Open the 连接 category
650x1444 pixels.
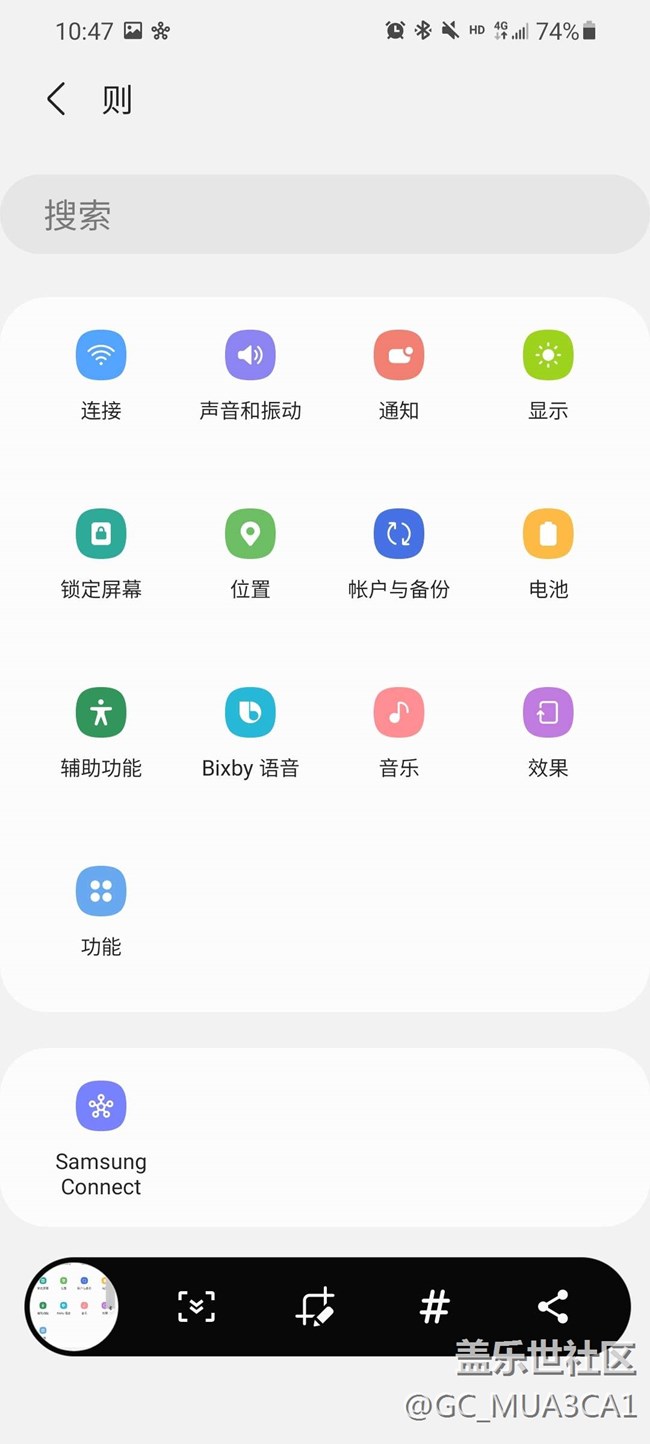pos(101,355)
